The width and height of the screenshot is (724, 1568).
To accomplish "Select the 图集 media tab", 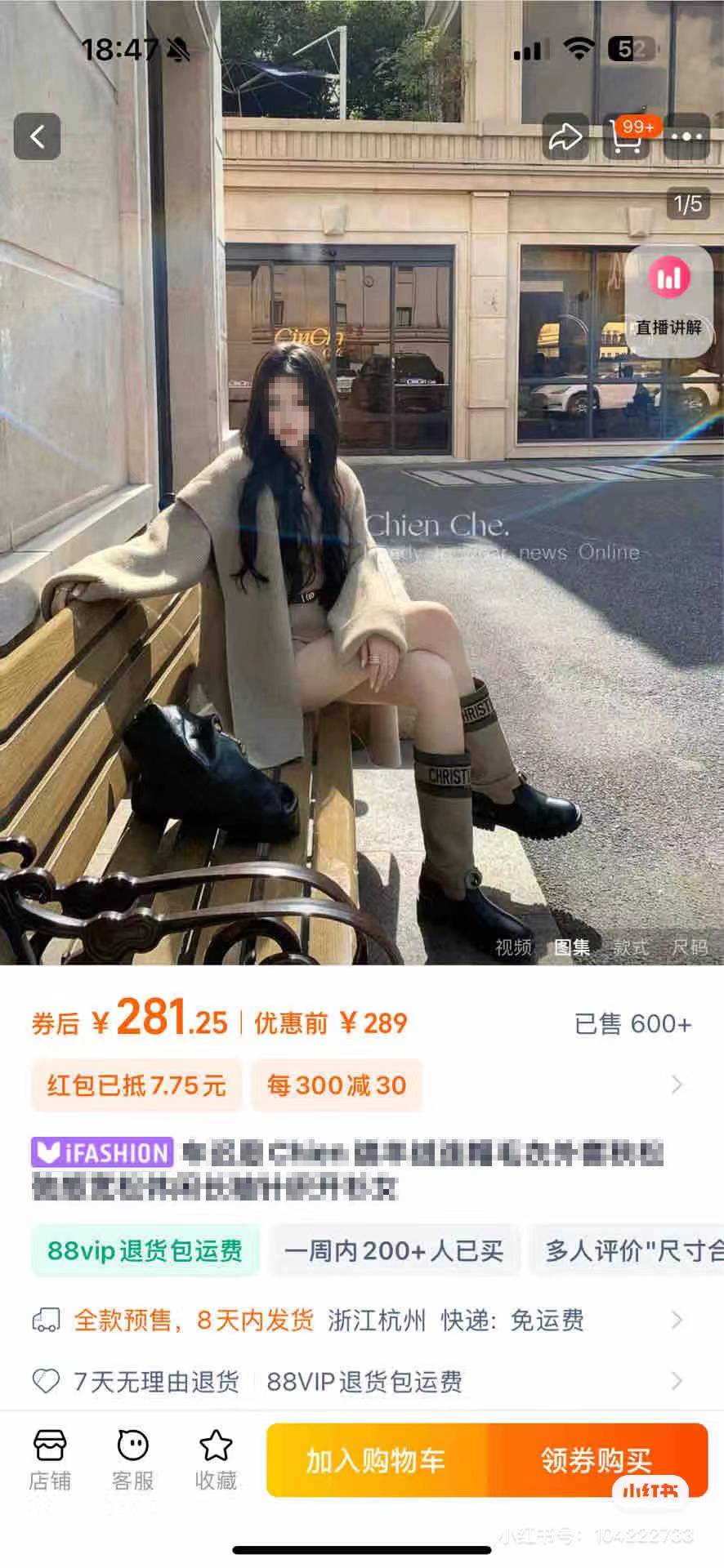I will coord(572,947).
